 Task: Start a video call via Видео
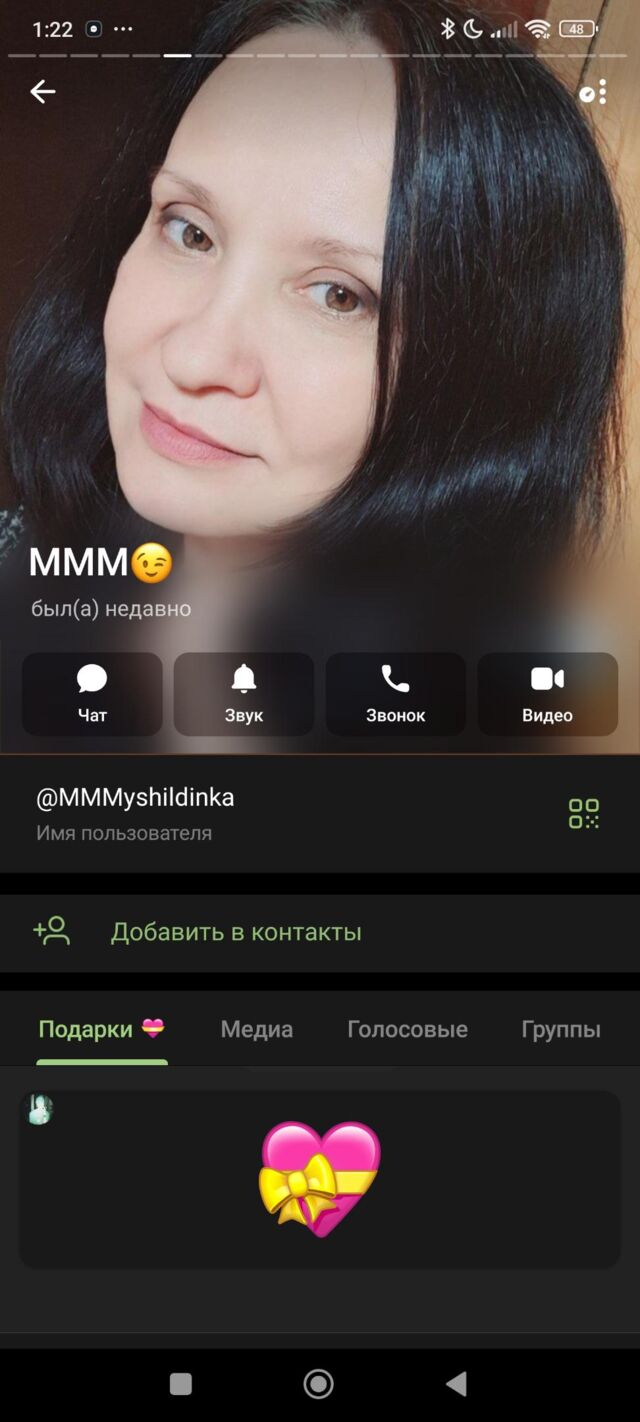[547, 694]
